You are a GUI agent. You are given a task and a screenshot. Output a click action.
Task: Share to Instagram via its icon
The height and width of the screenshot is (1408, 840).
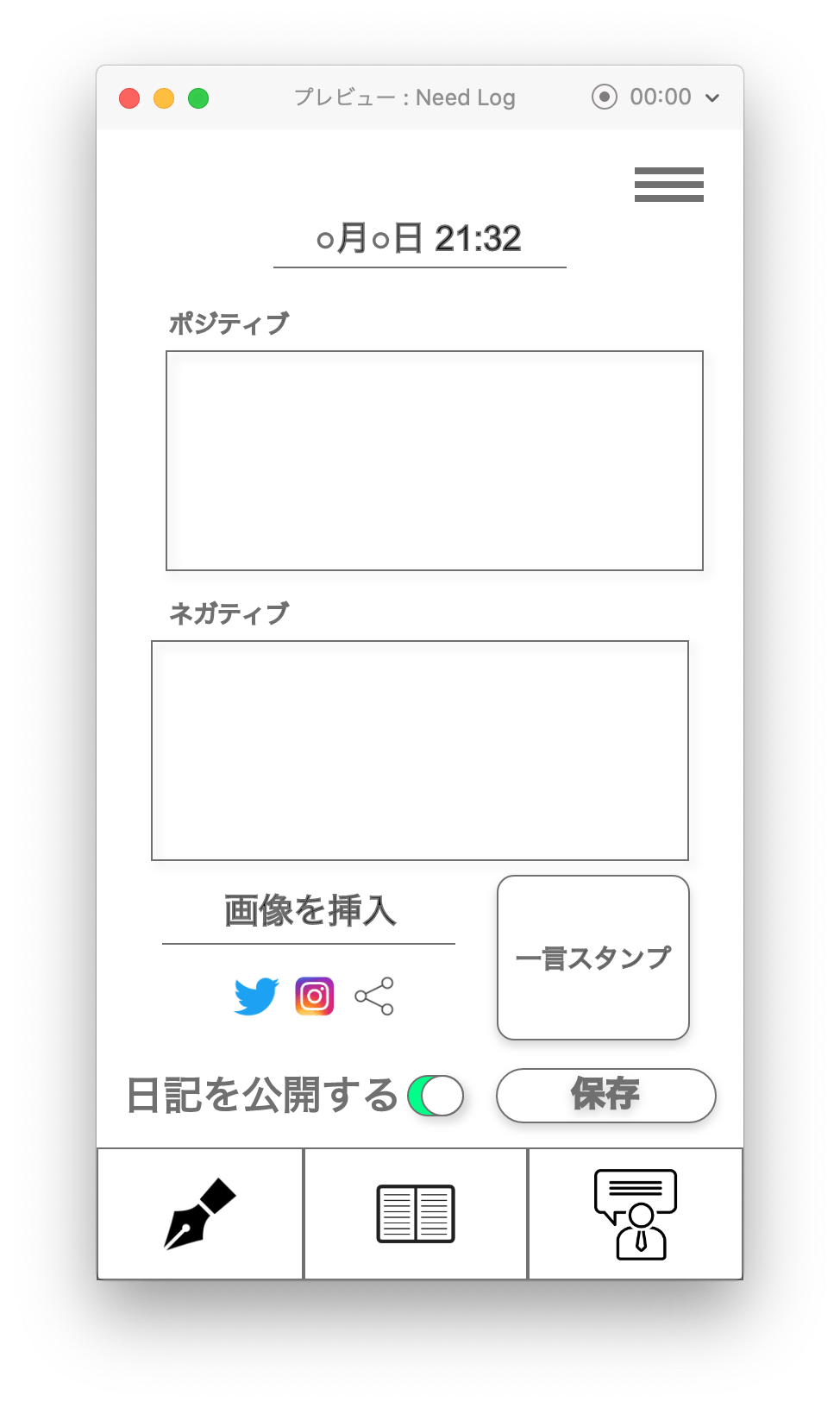(315, 996)
